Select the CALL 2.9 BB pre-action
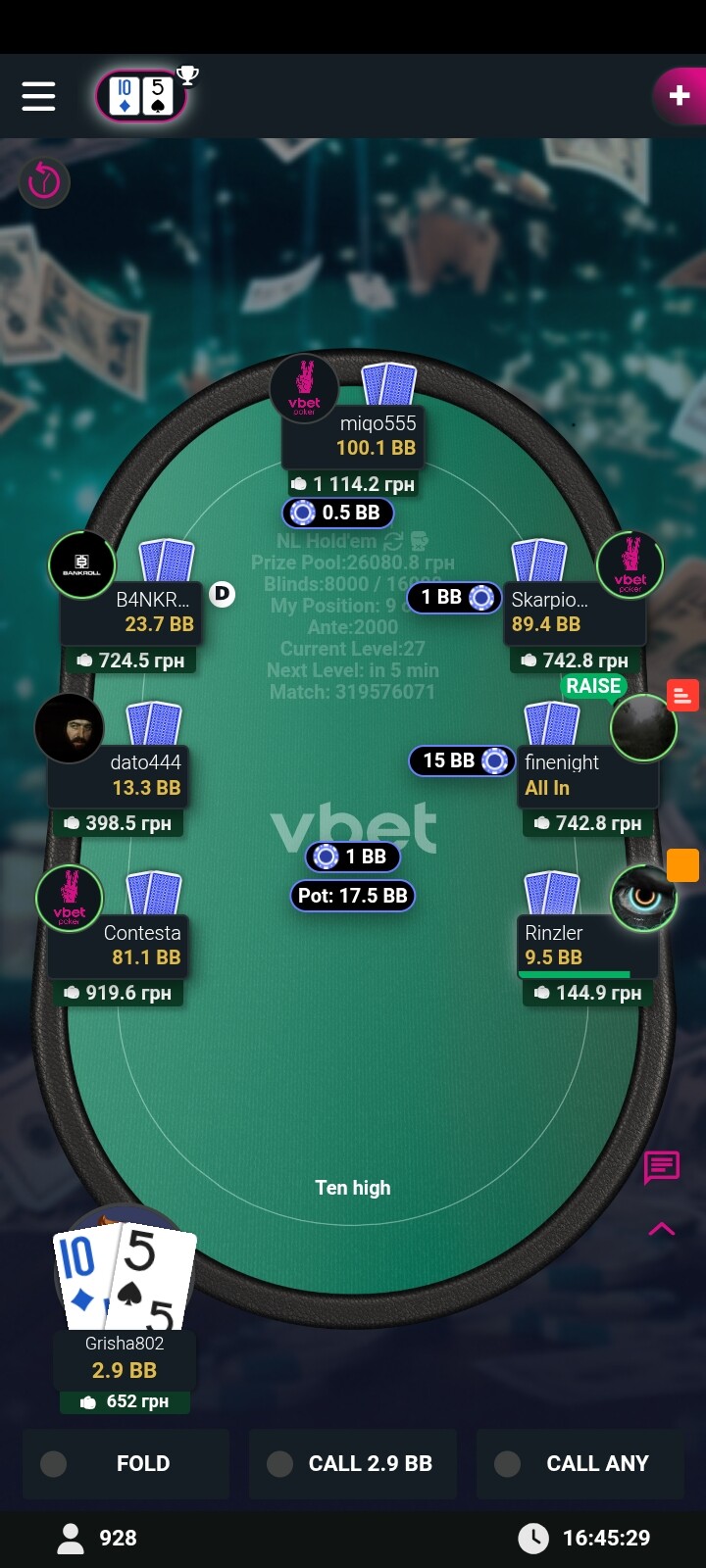This screenshot has width=706, height=1568. (x=353, y=1463)
